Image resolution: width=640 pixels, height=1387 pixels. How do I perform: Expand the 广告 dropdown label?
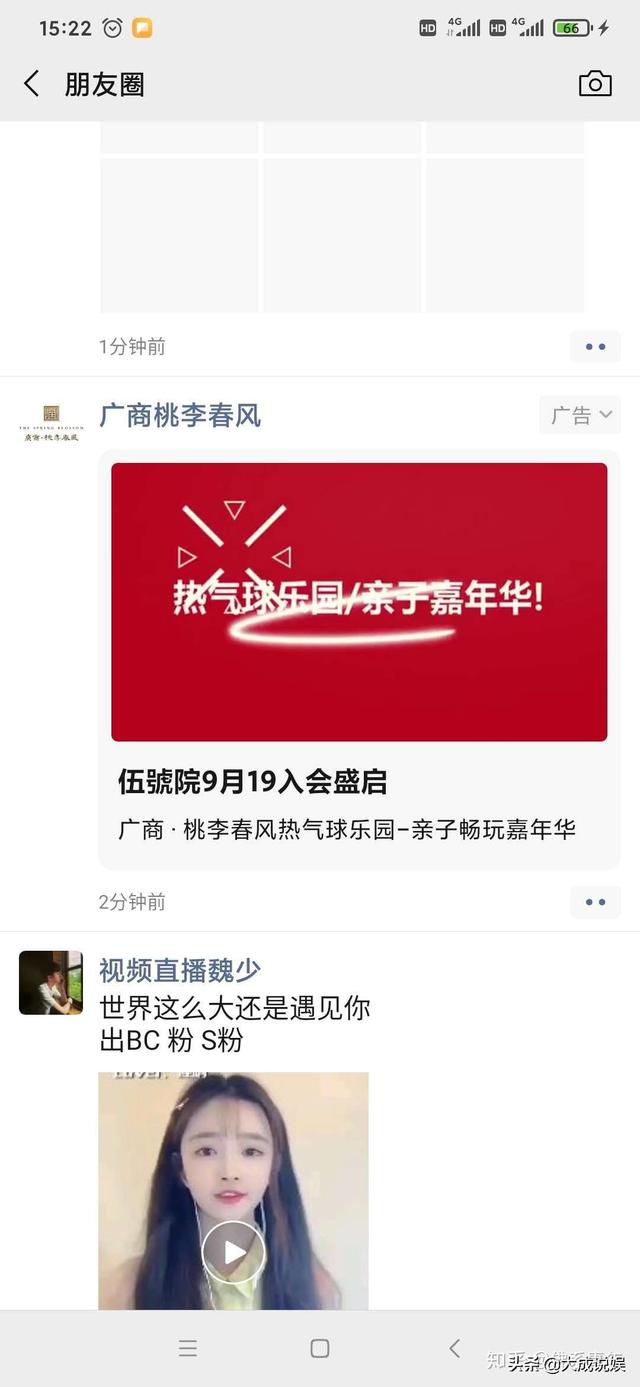point(580,415)
